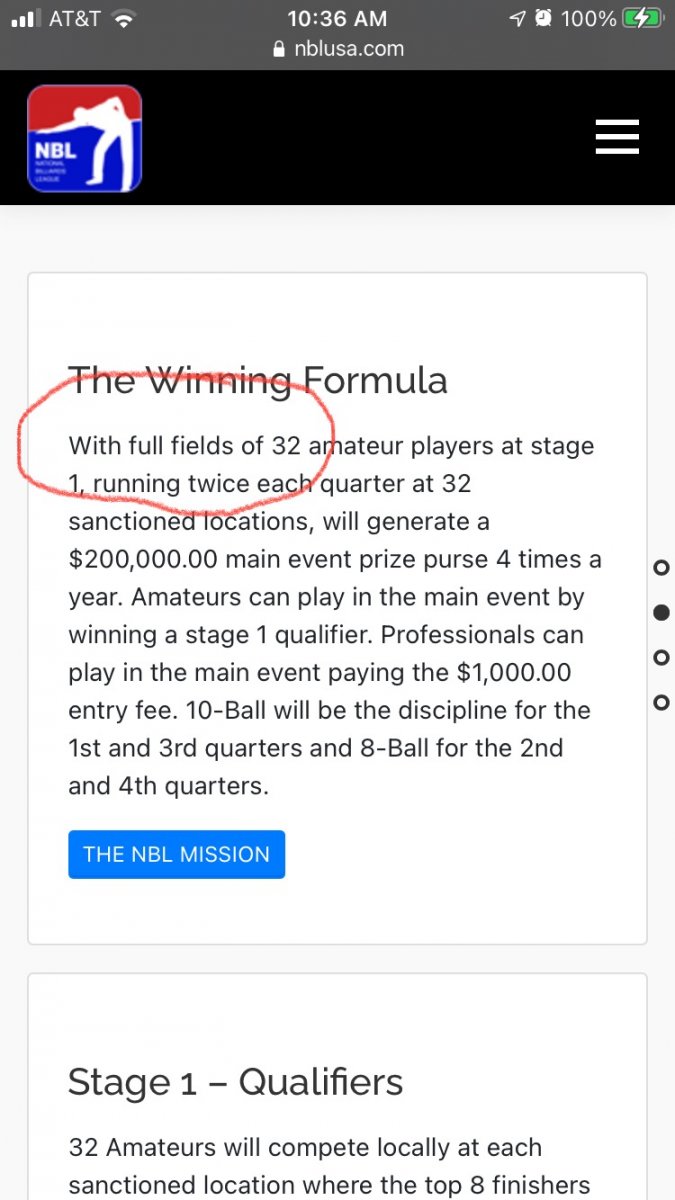Tap the nblusa.com address bar

338,49
